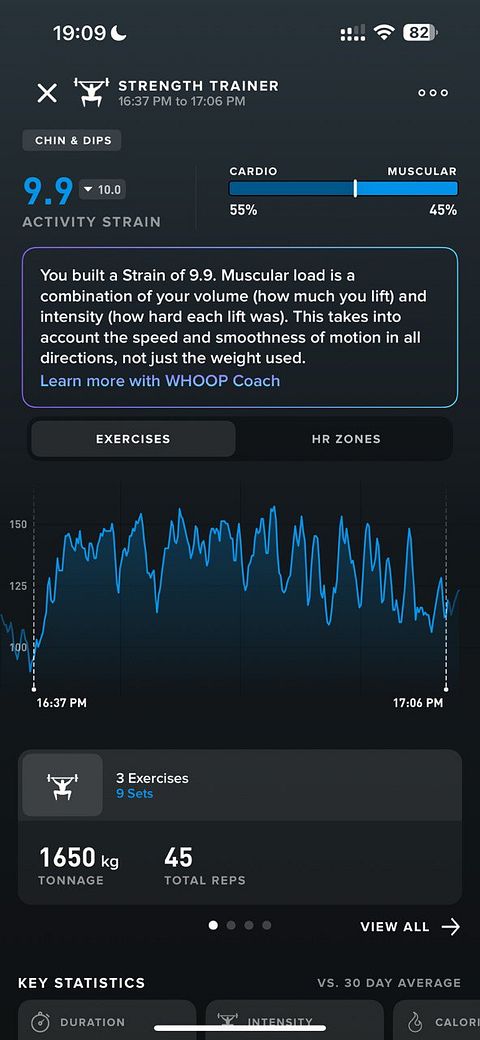Open Learn more with WHOOP Coach
Viewport: 480px width, 1040px height.
160,381
